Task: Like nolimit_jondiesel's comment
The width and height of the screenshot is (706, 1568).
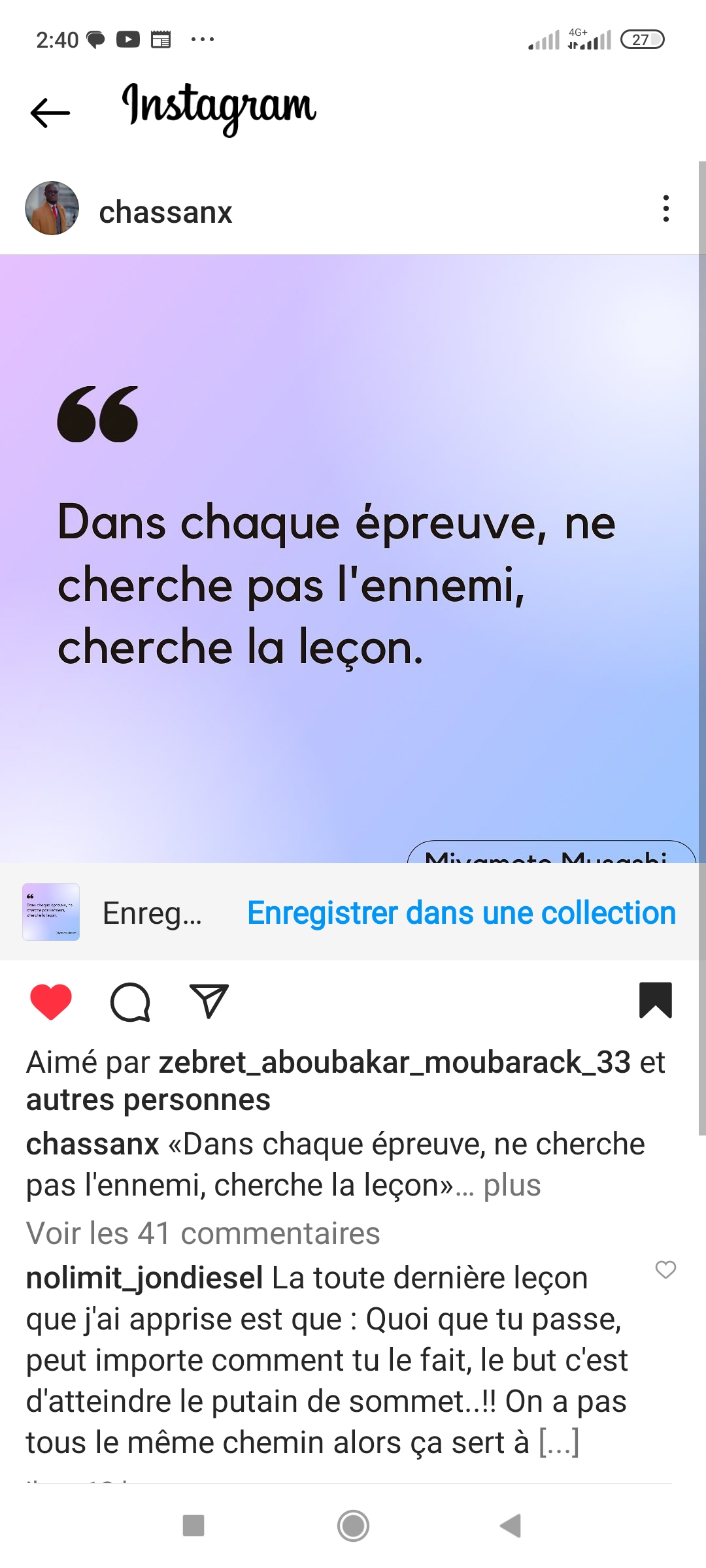Action: (x=665, y=1269)
